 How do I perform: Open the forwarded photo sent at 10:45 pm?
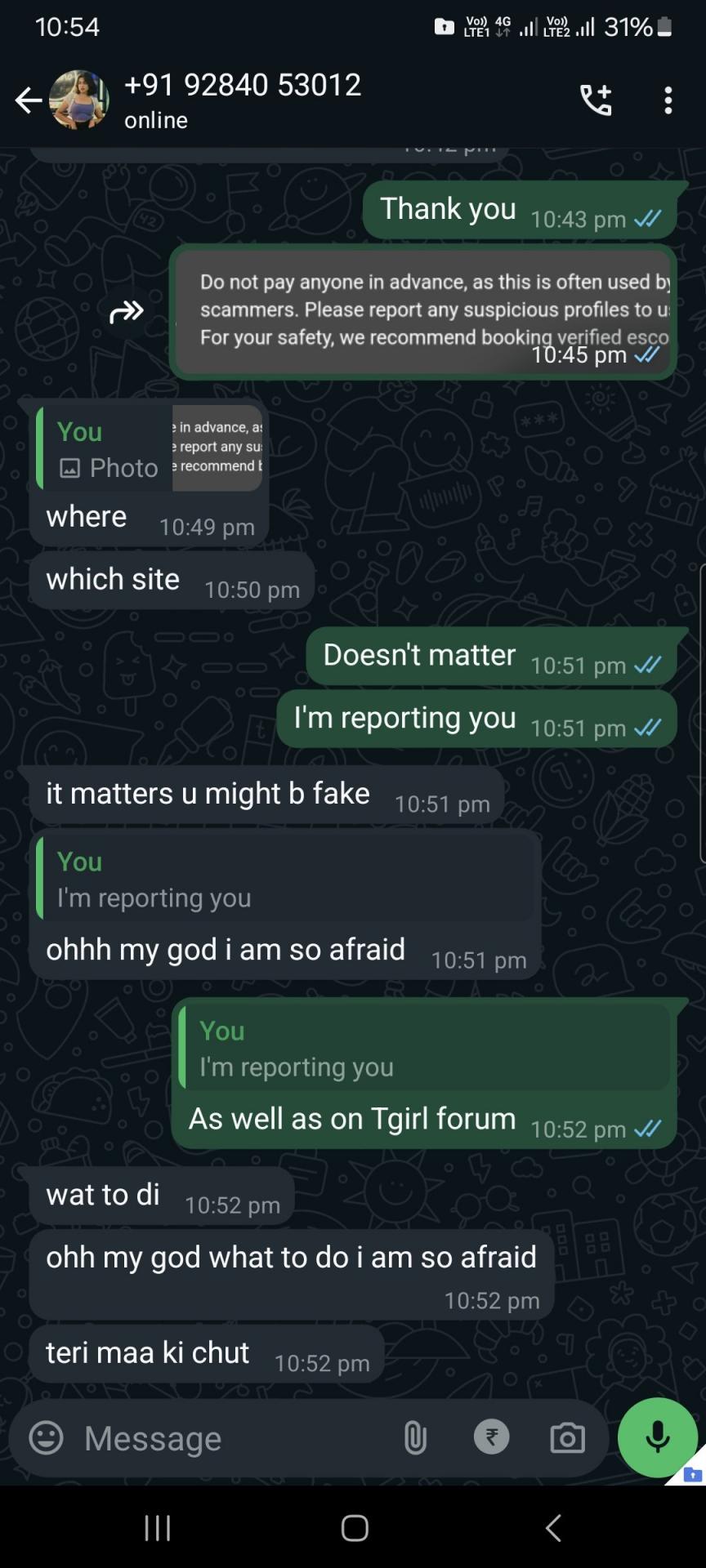coord(423,310)
